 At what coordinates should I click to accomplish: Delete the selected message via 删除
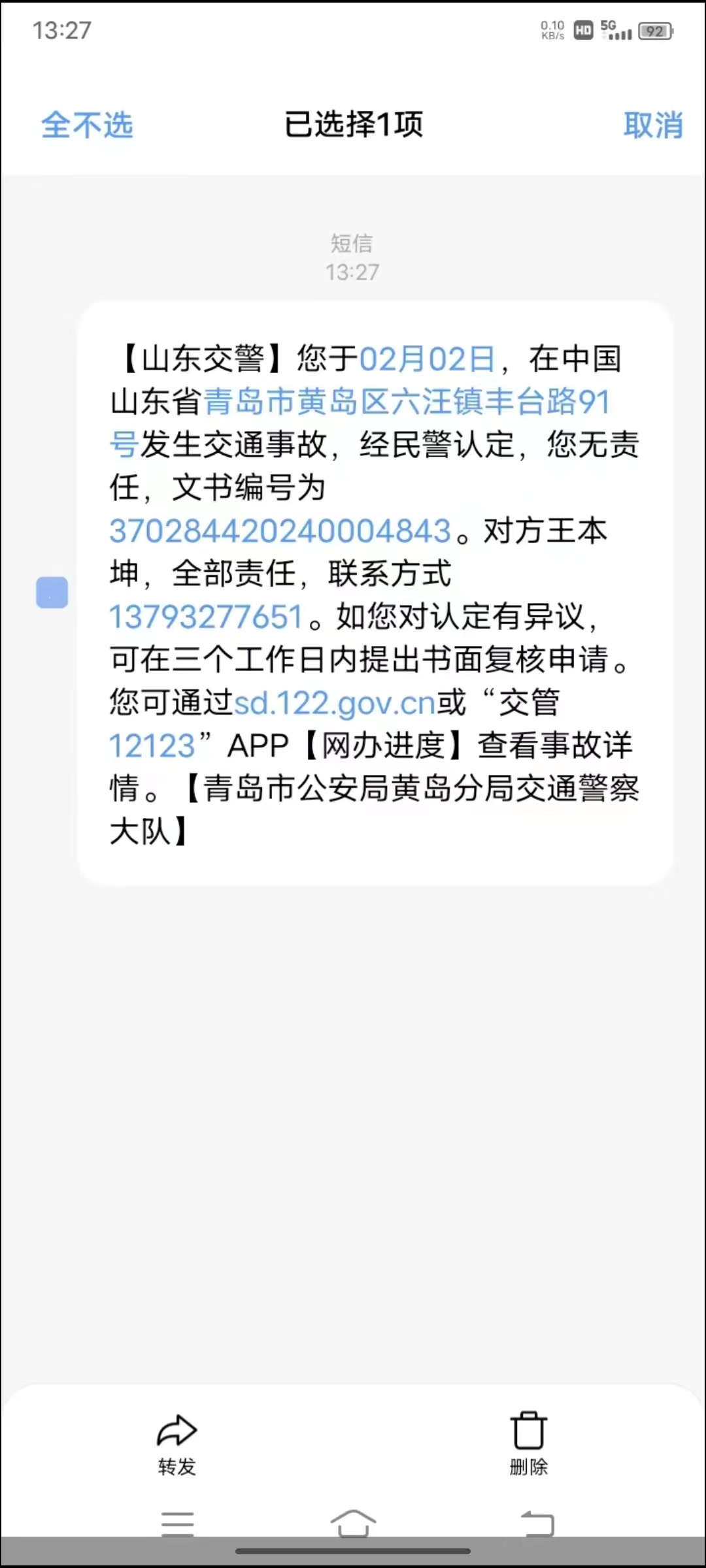tap(528, 1445)
